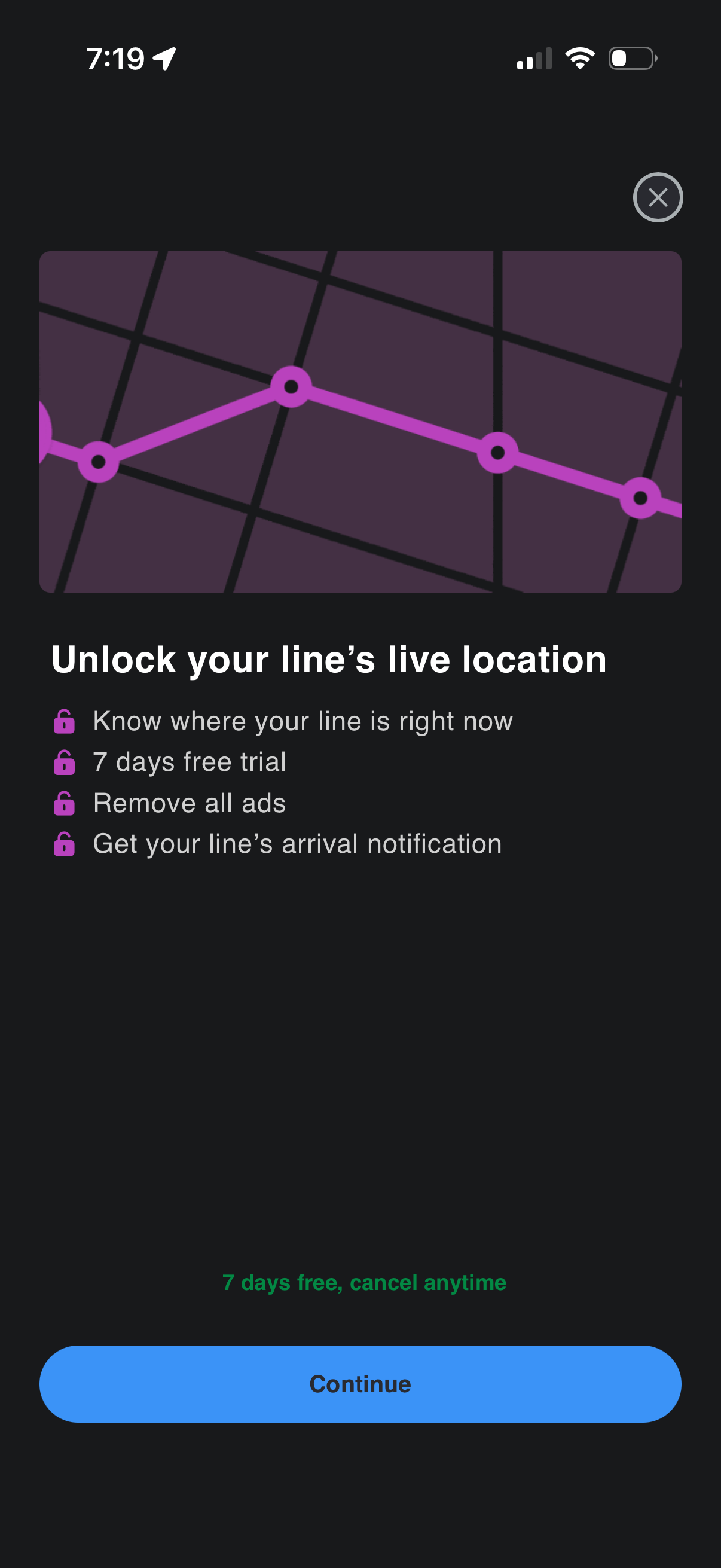
Task: Click the map preview image
Action: click(x=360, y=420)
